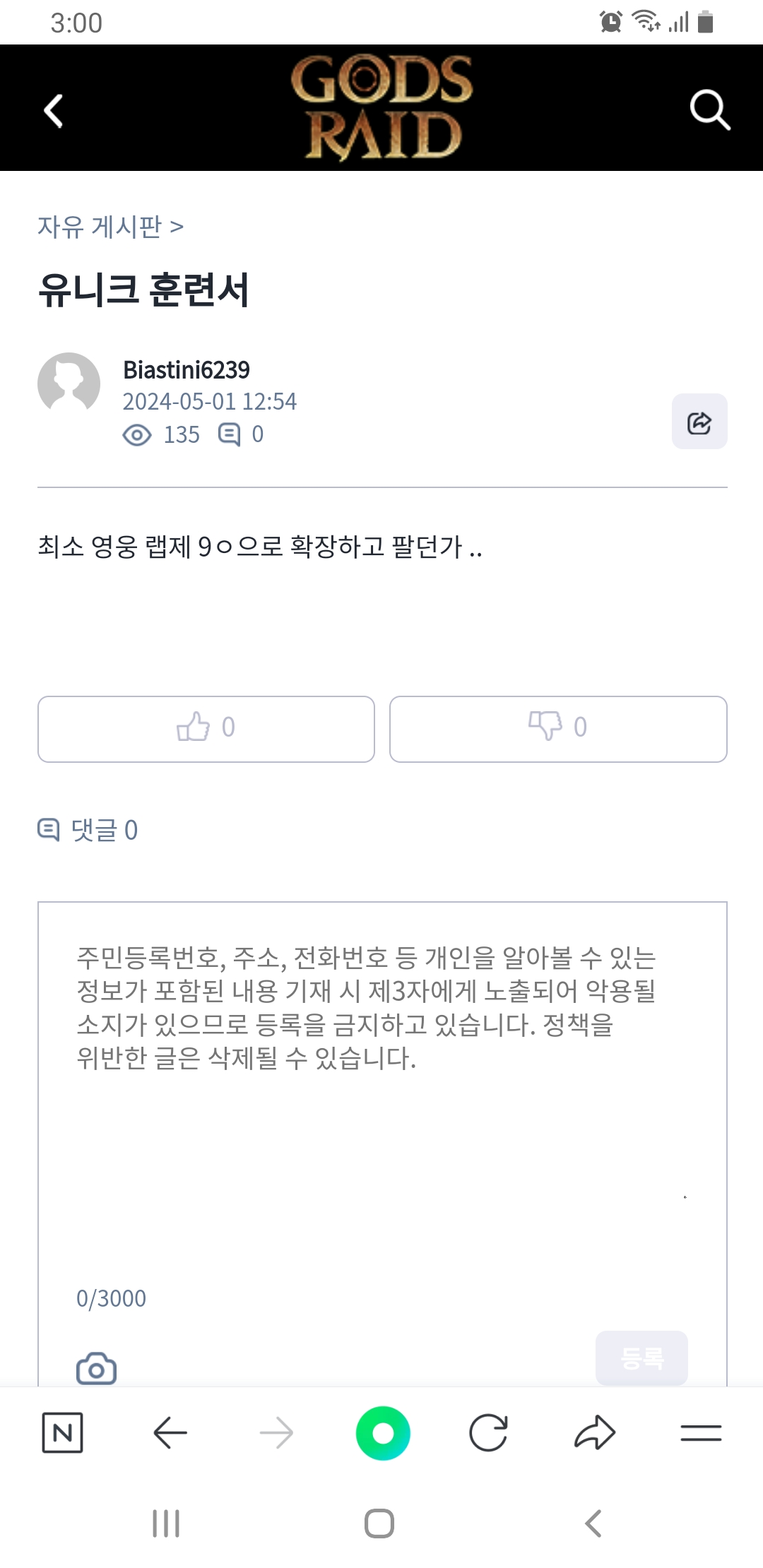Open Naver home via N icon
Viewport: 763px width, 1568px height.
click(63, 1432)
